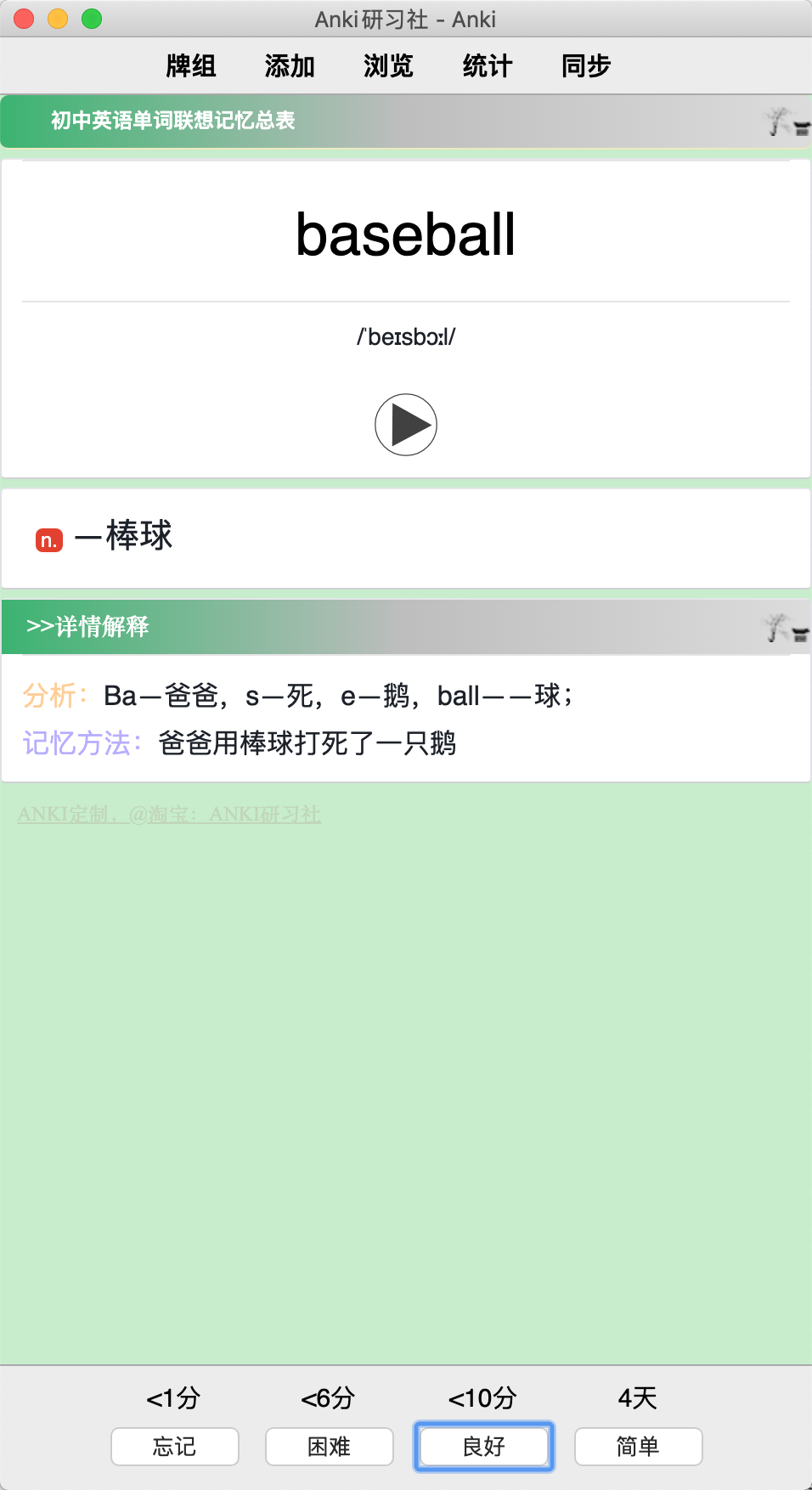Rate the card as 简单
This screenshot has width=812, height=1490.
coord(639,1446)
